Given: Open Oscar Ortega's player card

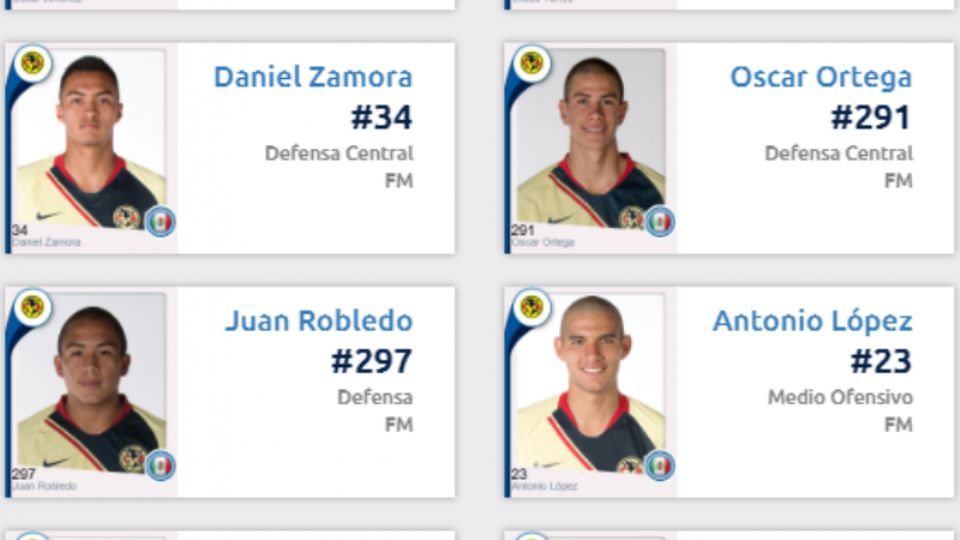Looking at the screenshot, I should [x=820, y=77].
